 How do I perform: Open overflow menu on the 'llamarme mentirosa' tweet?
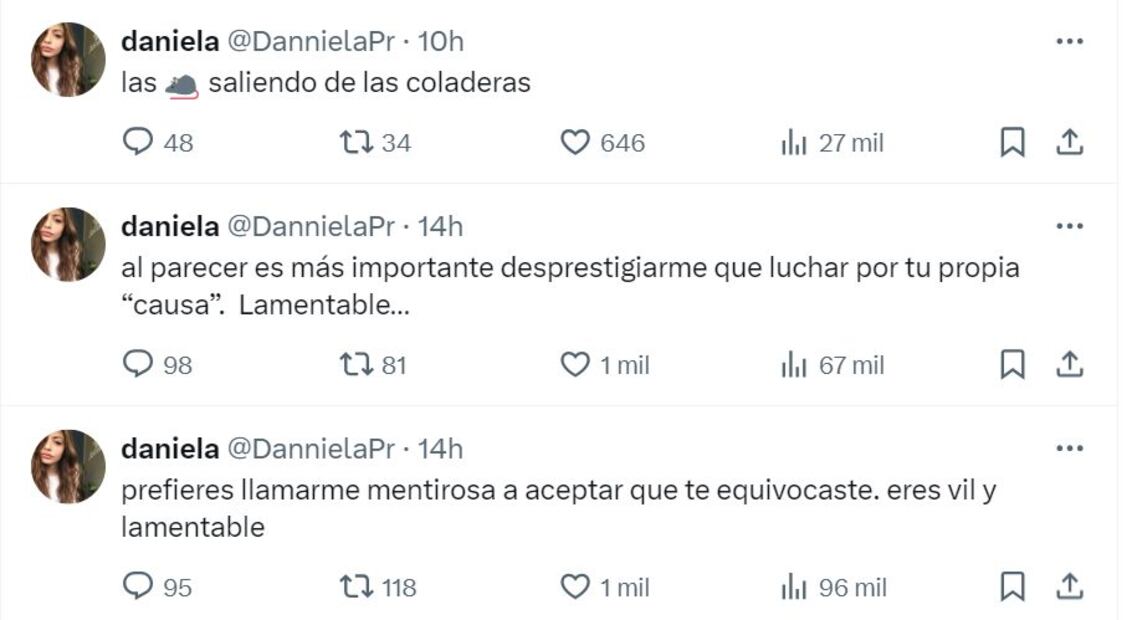click(x=1069, y=449)
